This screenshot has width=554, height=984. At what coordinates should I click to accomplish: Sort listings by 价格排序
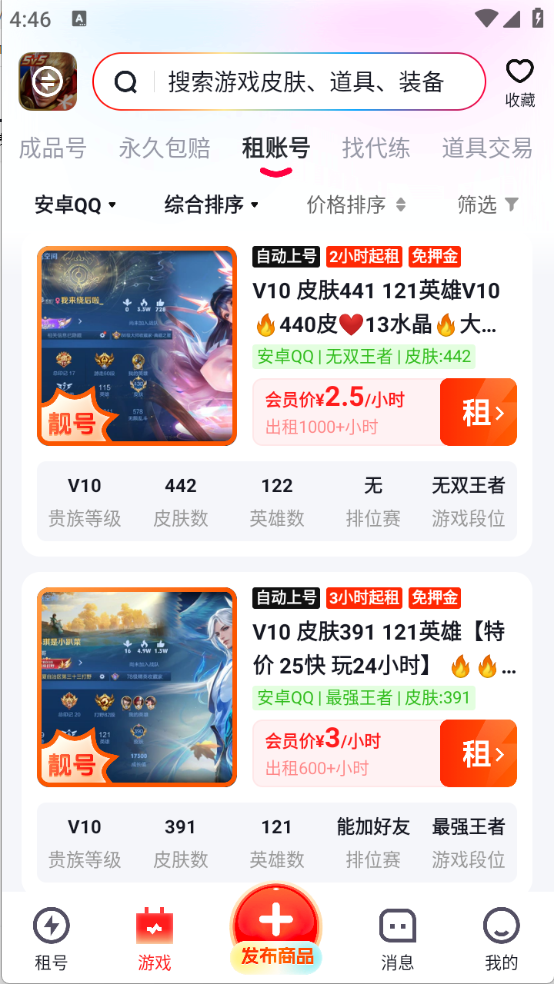click(x=356, y=205)
